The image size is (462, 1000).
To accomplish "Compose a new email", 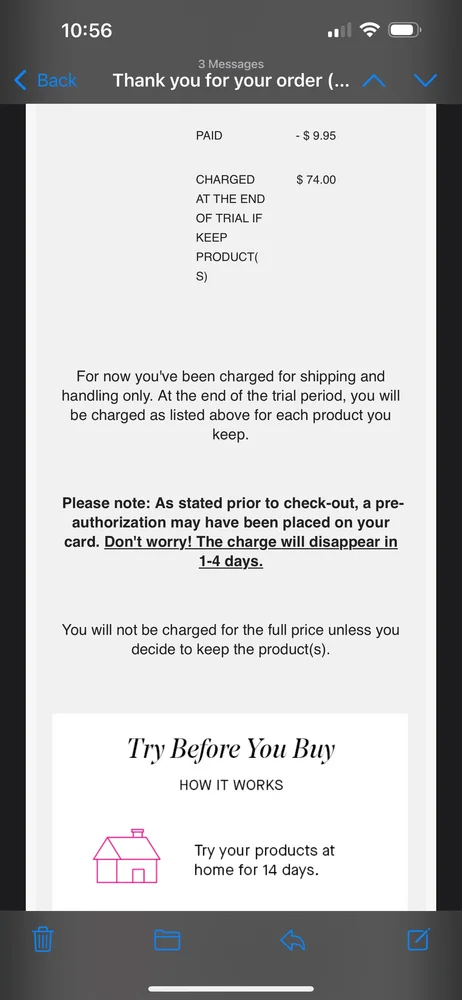I will click(x=419, y=939).
